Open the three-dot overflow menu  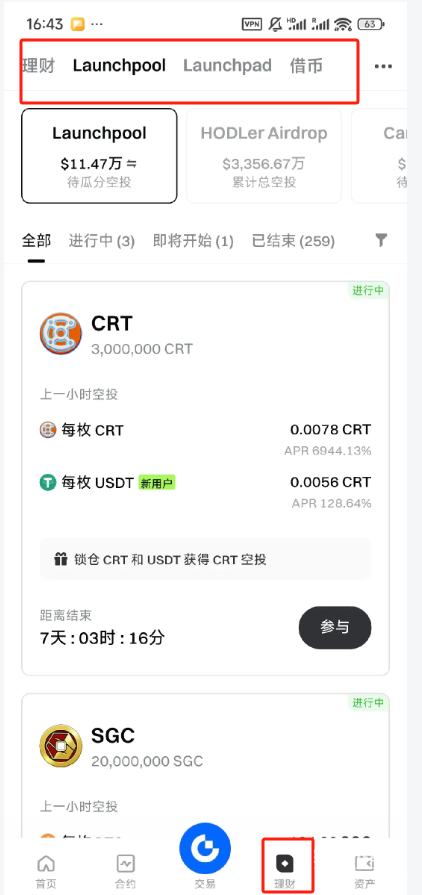(x=383, y=66)
